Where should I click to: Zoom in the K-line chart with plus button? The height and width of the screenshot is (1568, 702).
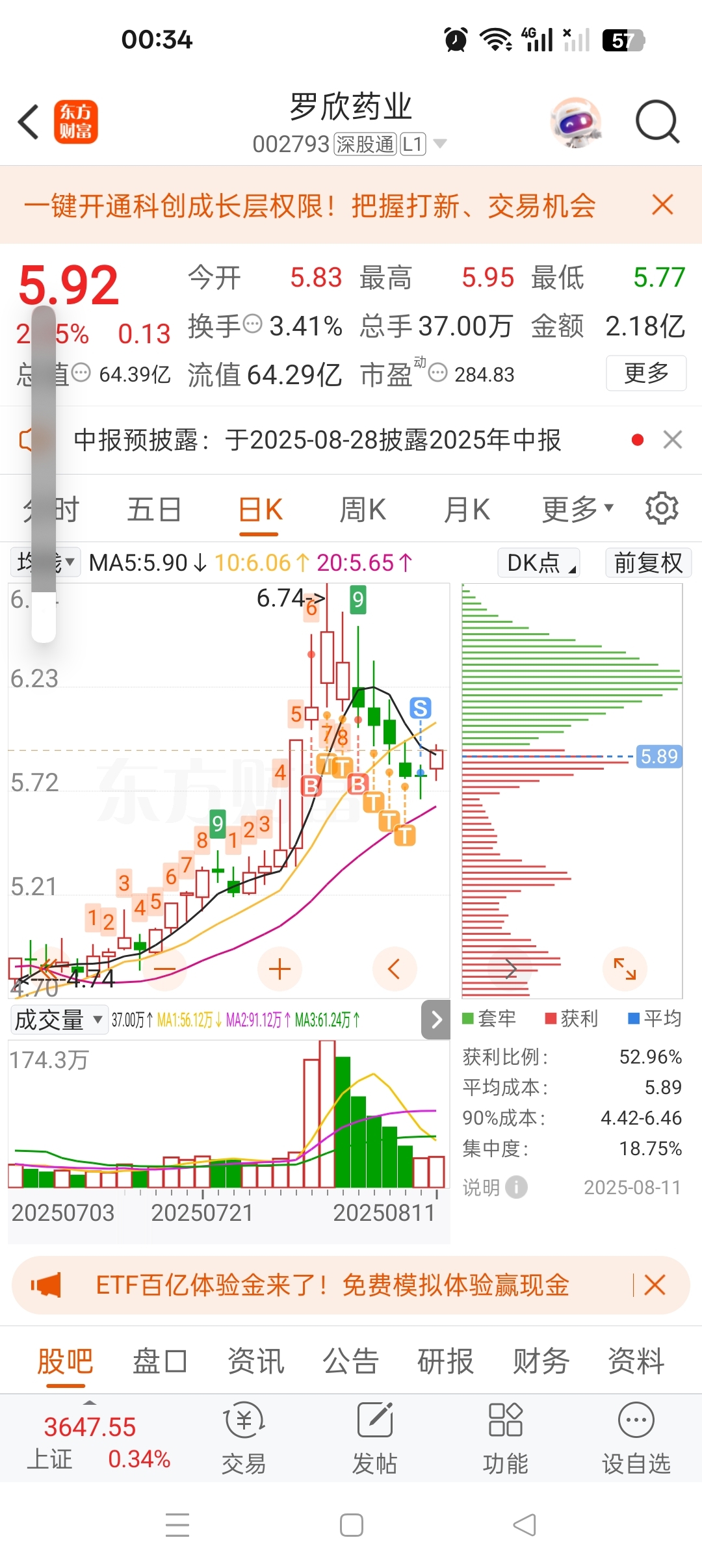click(x=279, y=969)
